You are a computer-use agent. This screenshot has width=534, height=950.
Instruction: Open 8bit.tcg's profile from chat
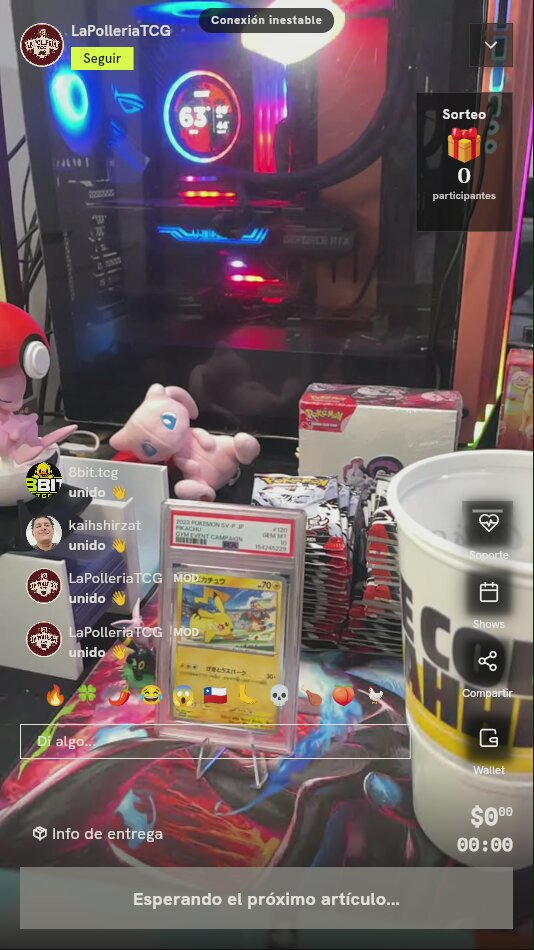click(44, 480)
